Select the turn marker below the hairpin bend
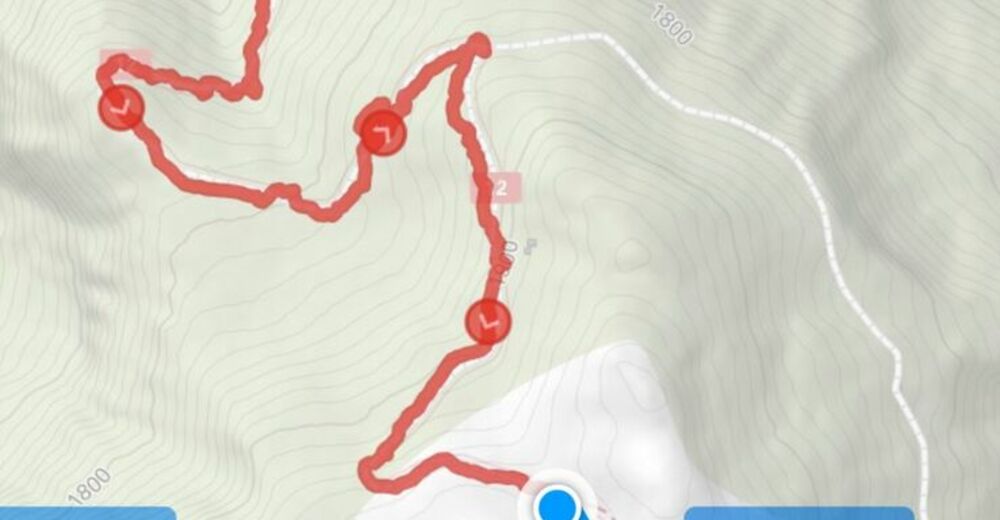The image size is (1000, 520). 381,131
